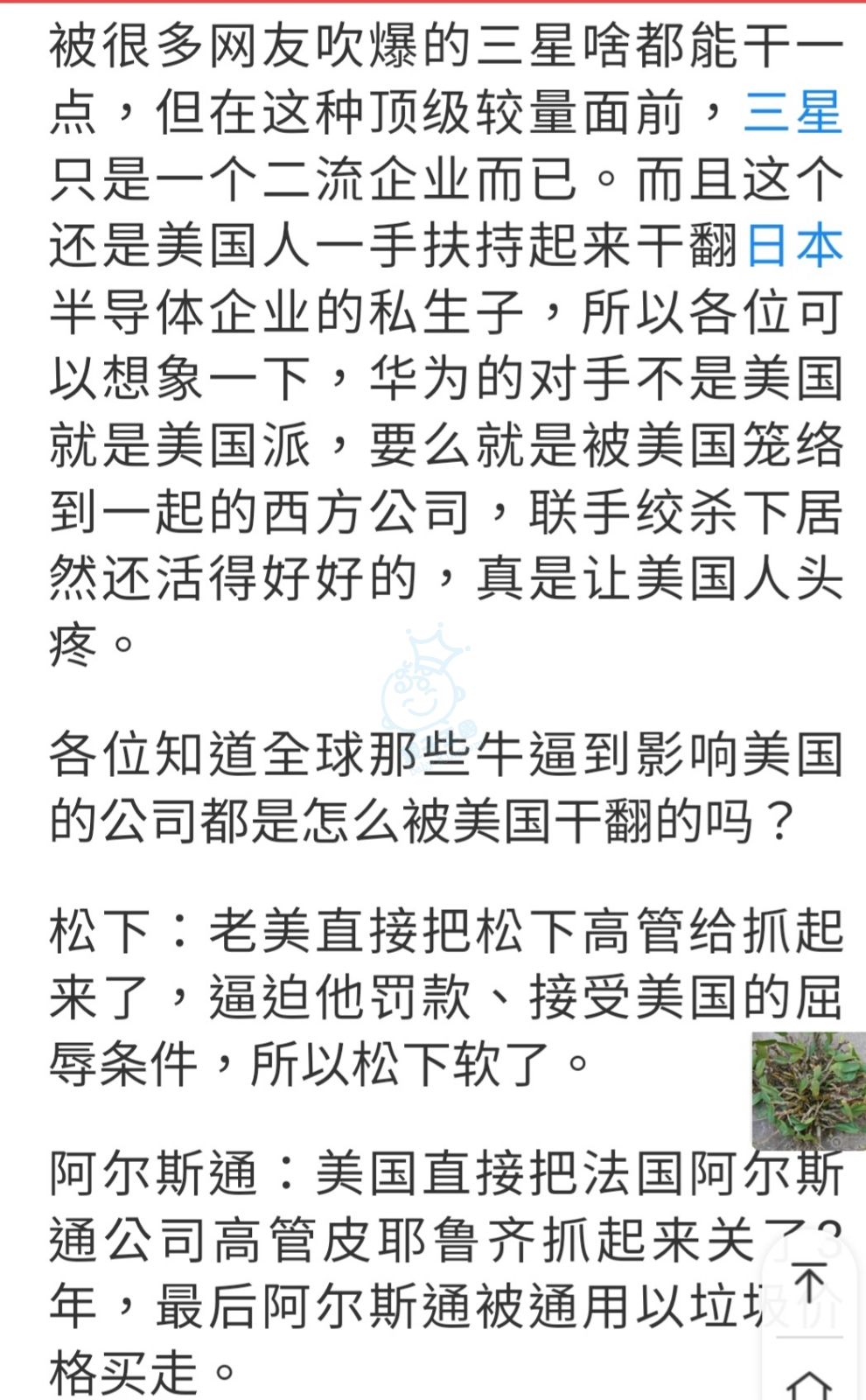Image resolution: width=866 pixels, height=1400 pixels.
Task: Jump back to top of the article
Action: click(x=809, y=1284)
